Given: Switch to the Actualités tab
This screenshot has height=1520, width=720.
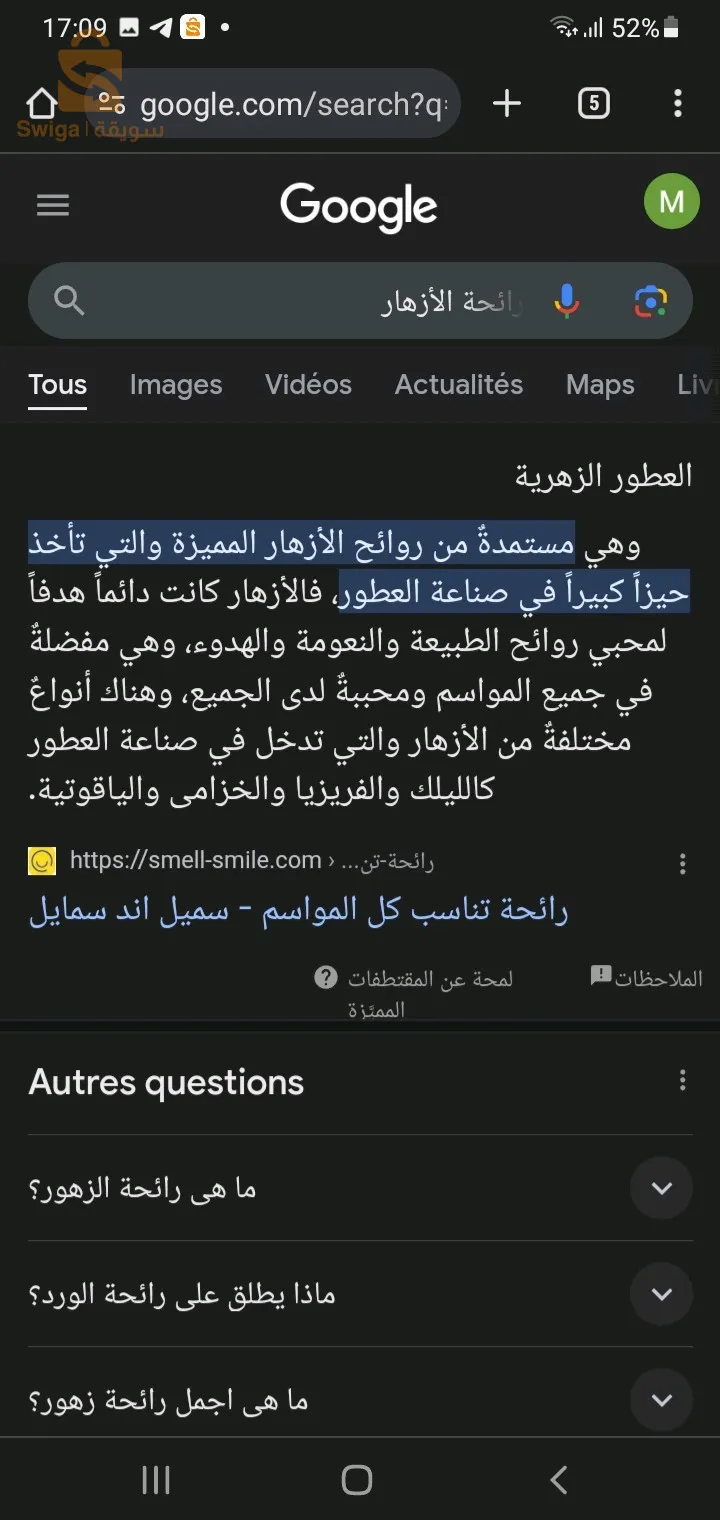Looking at the screenshot, I should [x=459, y=385].
